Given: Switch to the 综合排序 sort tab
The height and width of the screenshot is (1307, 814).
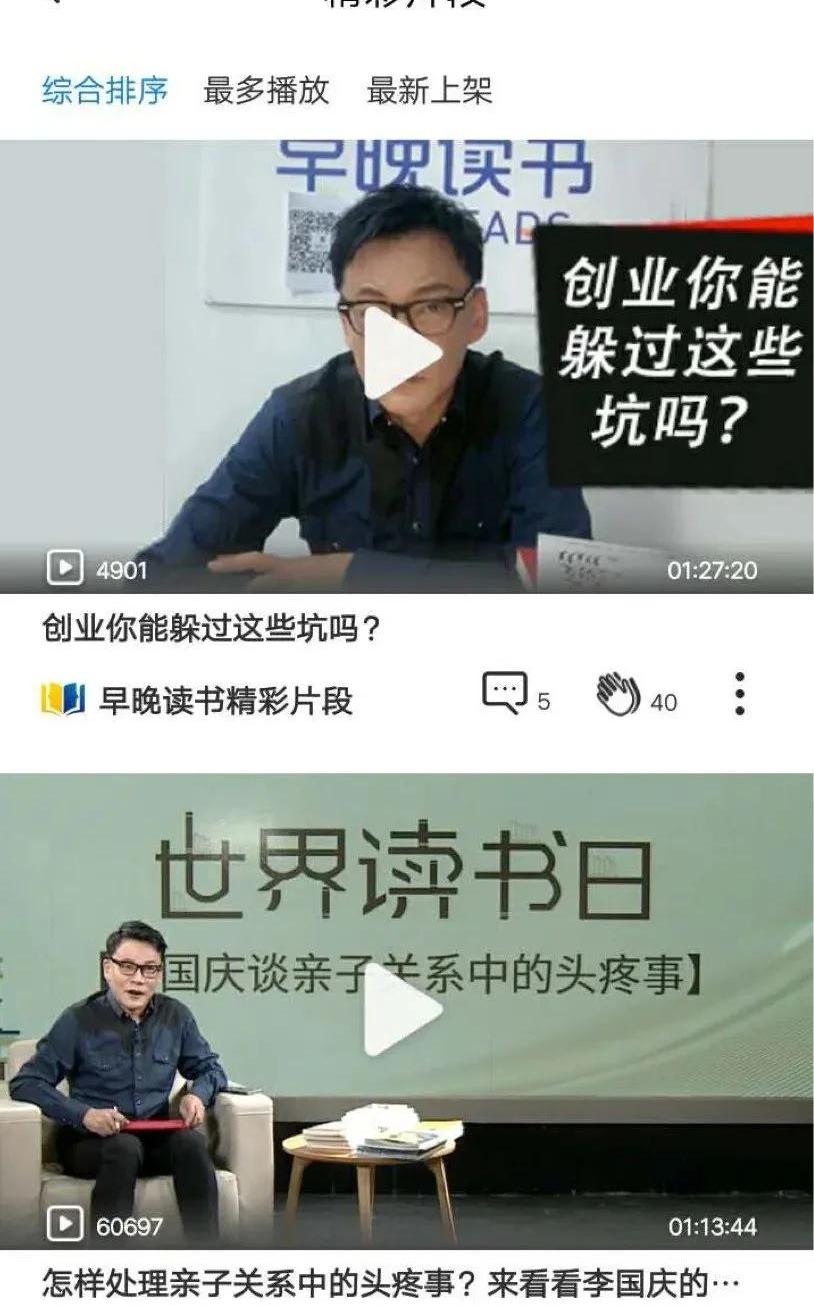Looking at the screenshot, I should pos(104,91).
